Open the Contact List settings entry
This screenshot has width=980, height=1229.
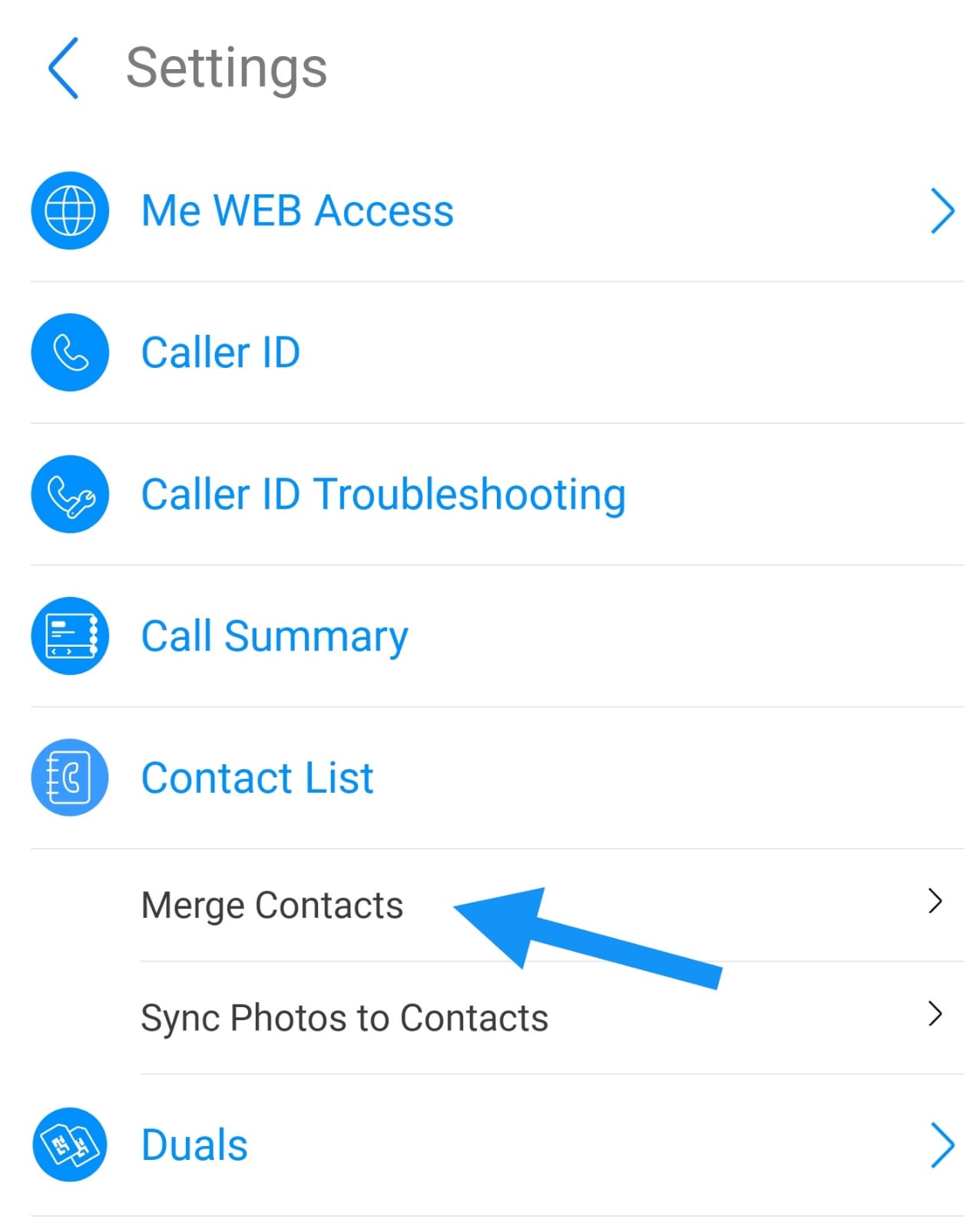coord(257,777)
